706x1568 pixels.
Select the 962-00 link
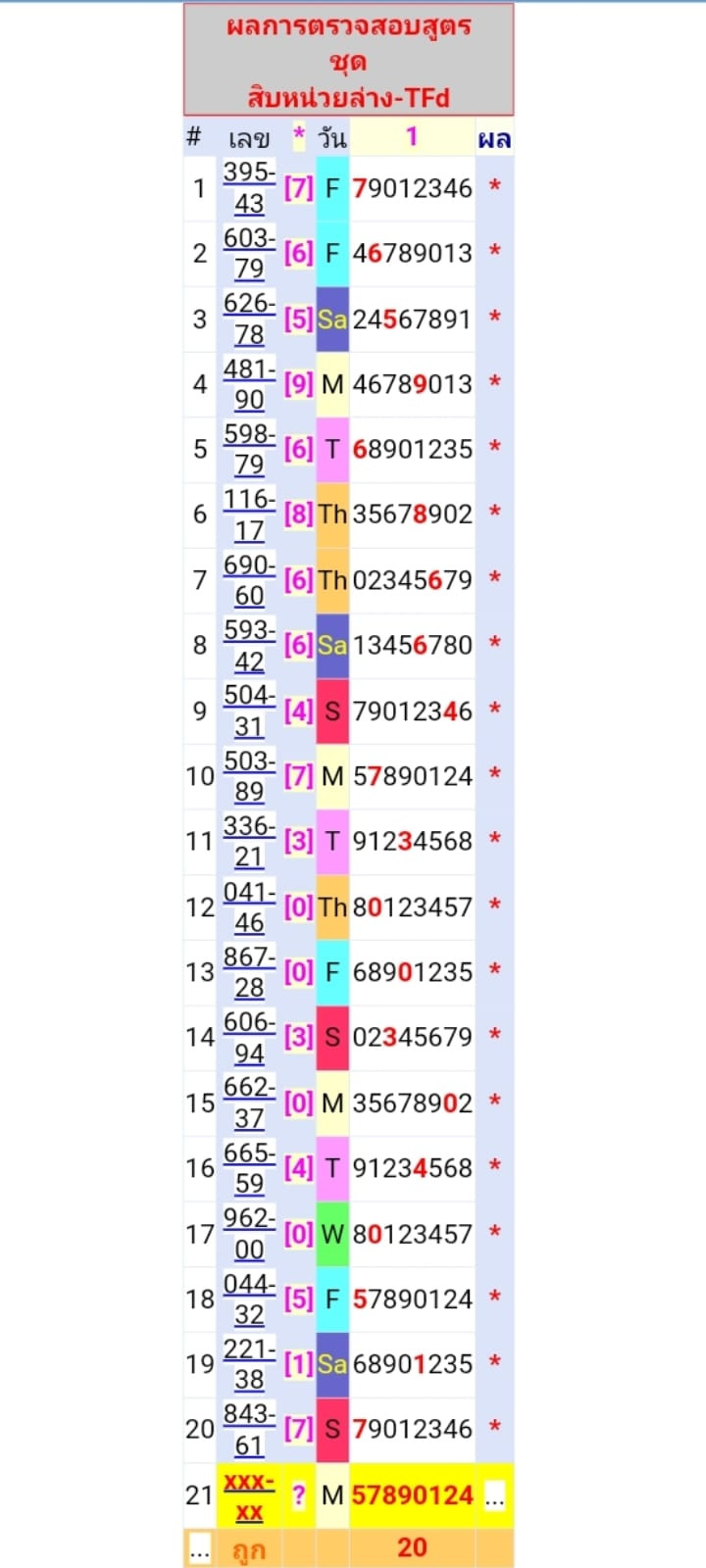click(x=249, y=1233)
